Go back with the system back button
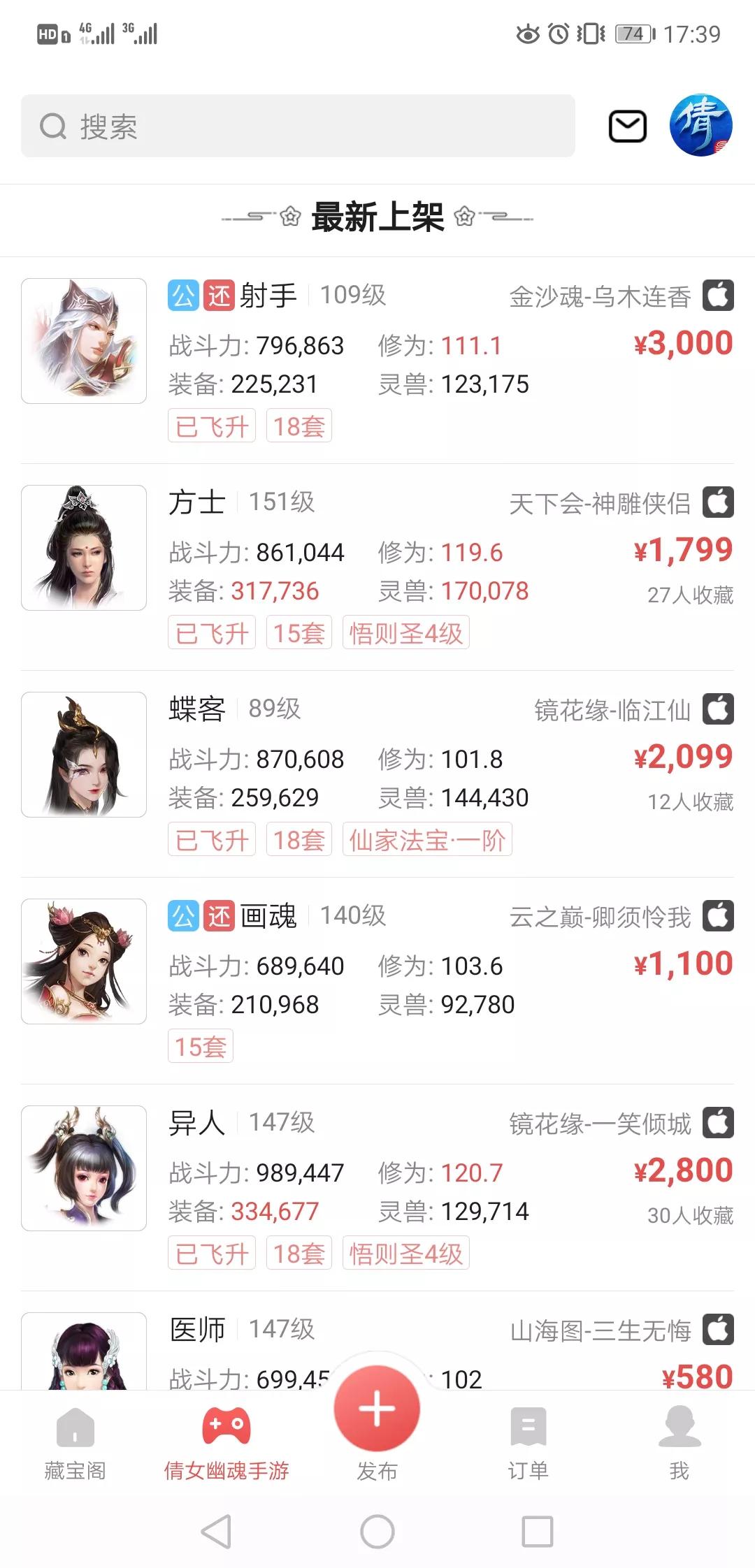Image resolution: width=755 pixels, height=1568 pixels. tap(216, 1532)
